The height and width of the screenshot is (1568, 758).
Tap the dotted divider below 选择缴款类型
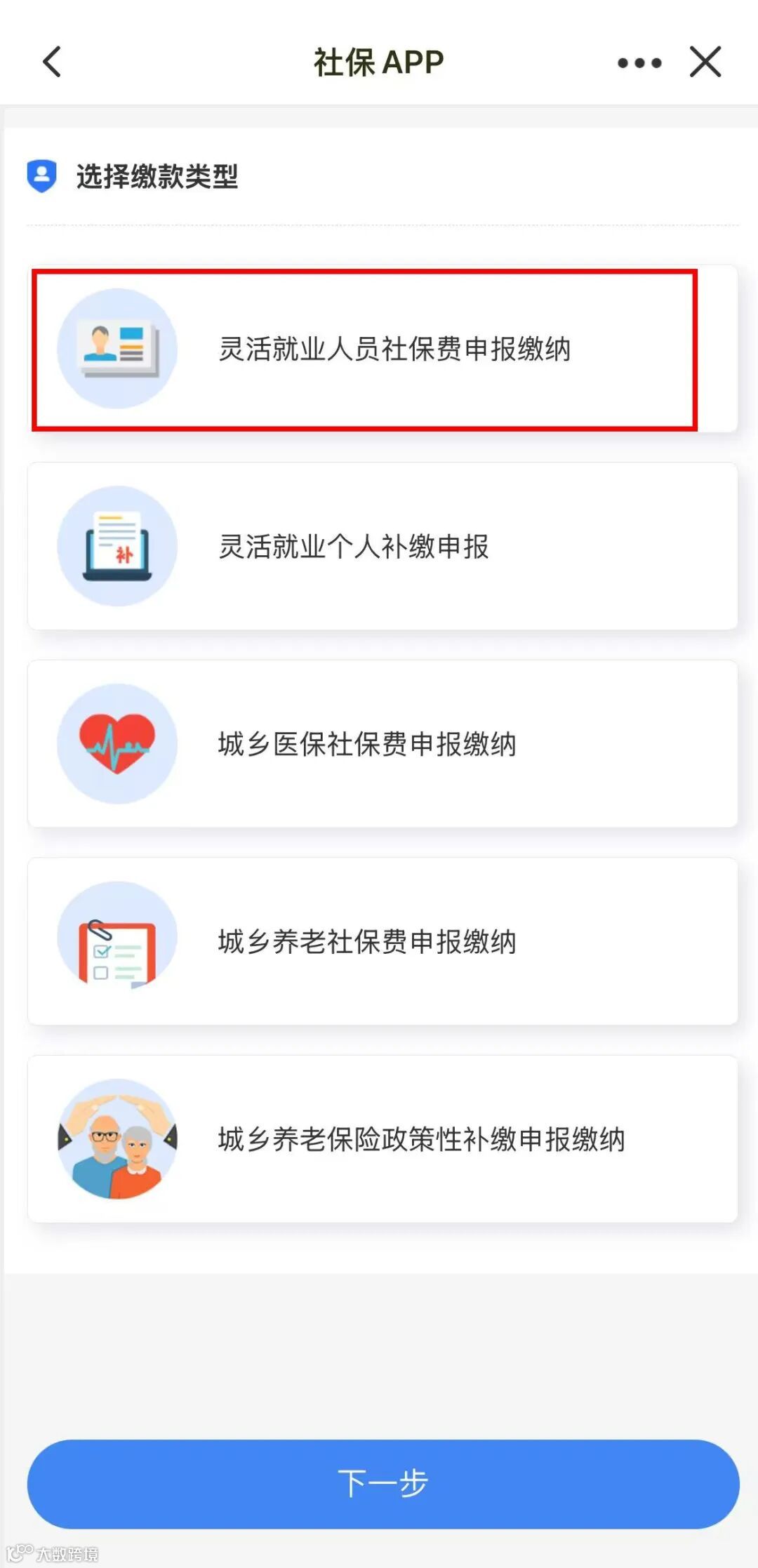379,225
